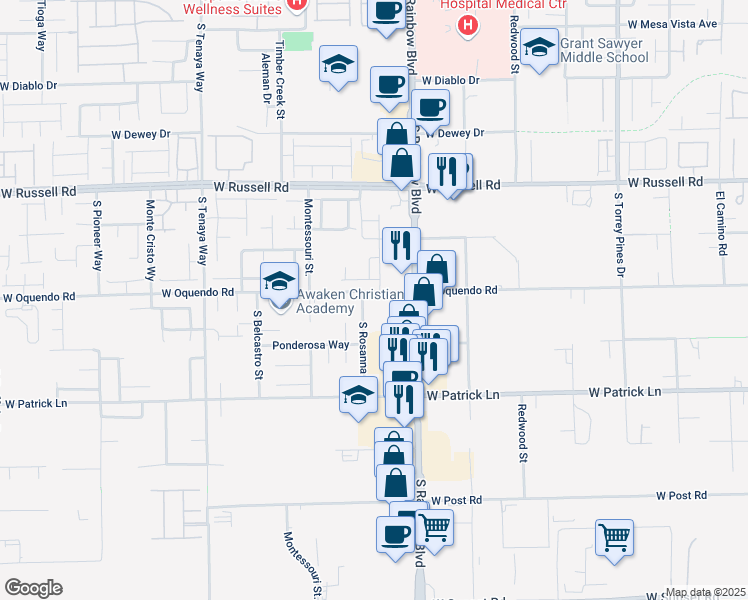Tap the school marker on W Patrick Ln
The width and height of the screenshot is (748, 600).
[x=358, y=395]
